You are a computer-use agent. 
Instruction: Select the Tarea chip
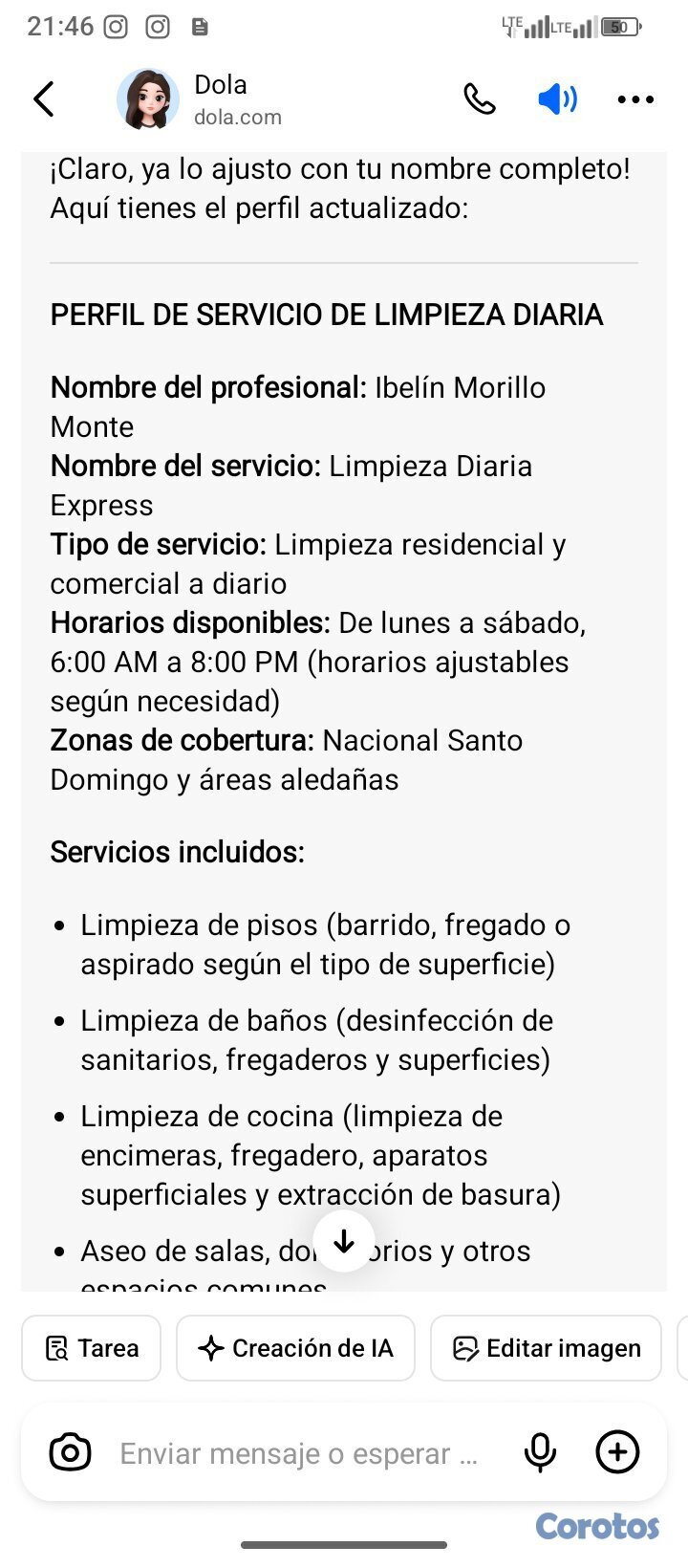click(x=92, y=1348)
